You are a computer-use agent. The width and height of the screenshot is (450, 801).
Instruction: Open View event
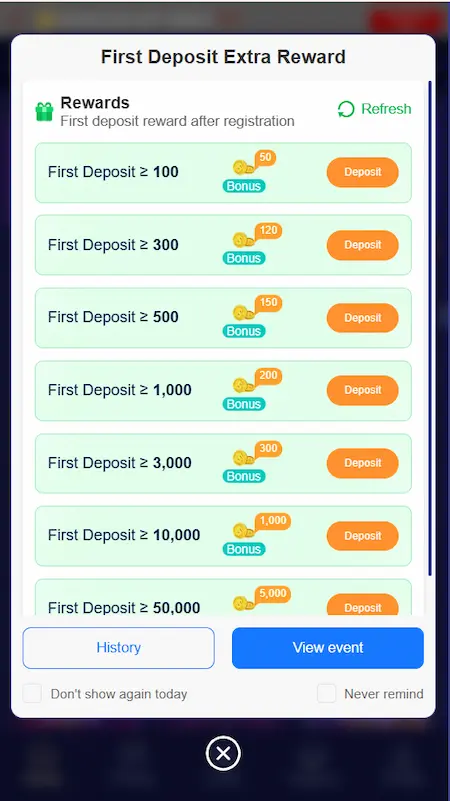(328, 648)
